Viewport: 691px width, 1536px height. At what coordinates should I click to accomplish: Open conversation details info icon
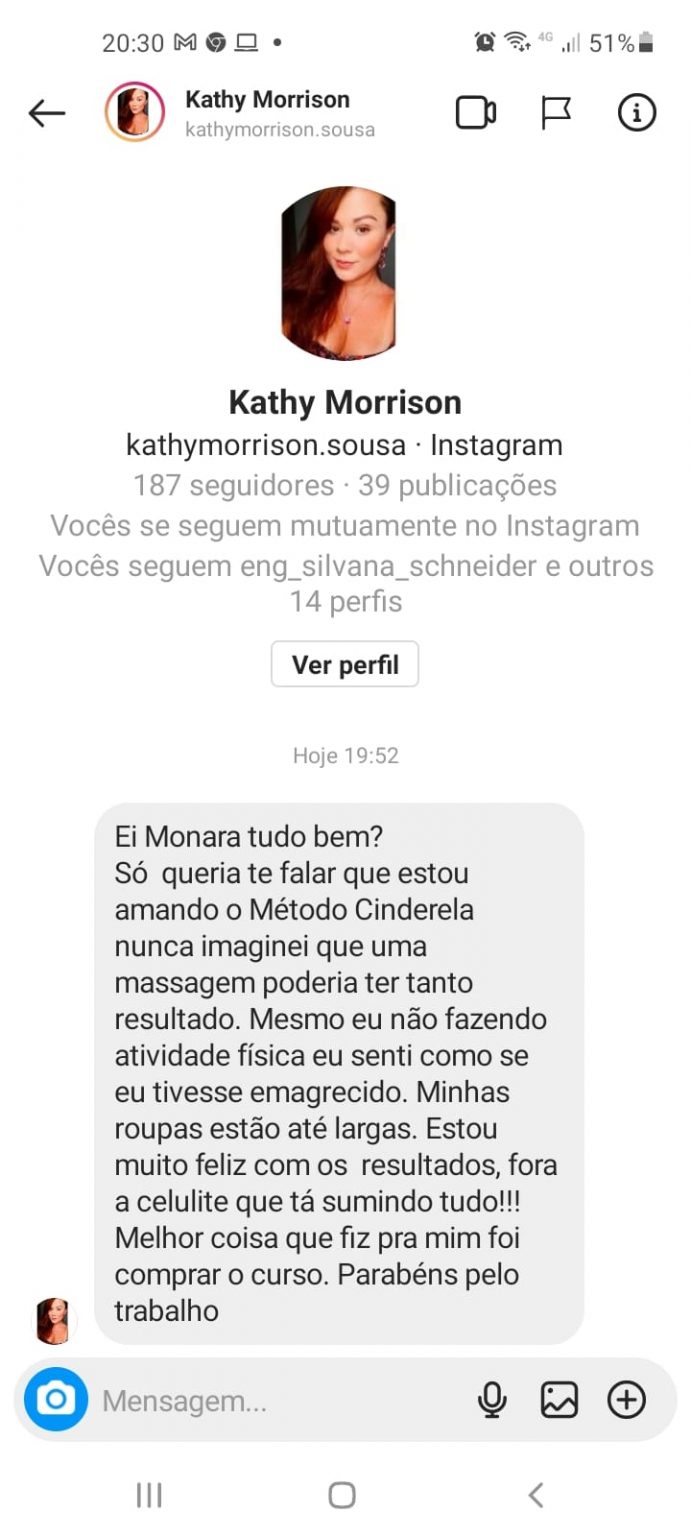point(636,113)
